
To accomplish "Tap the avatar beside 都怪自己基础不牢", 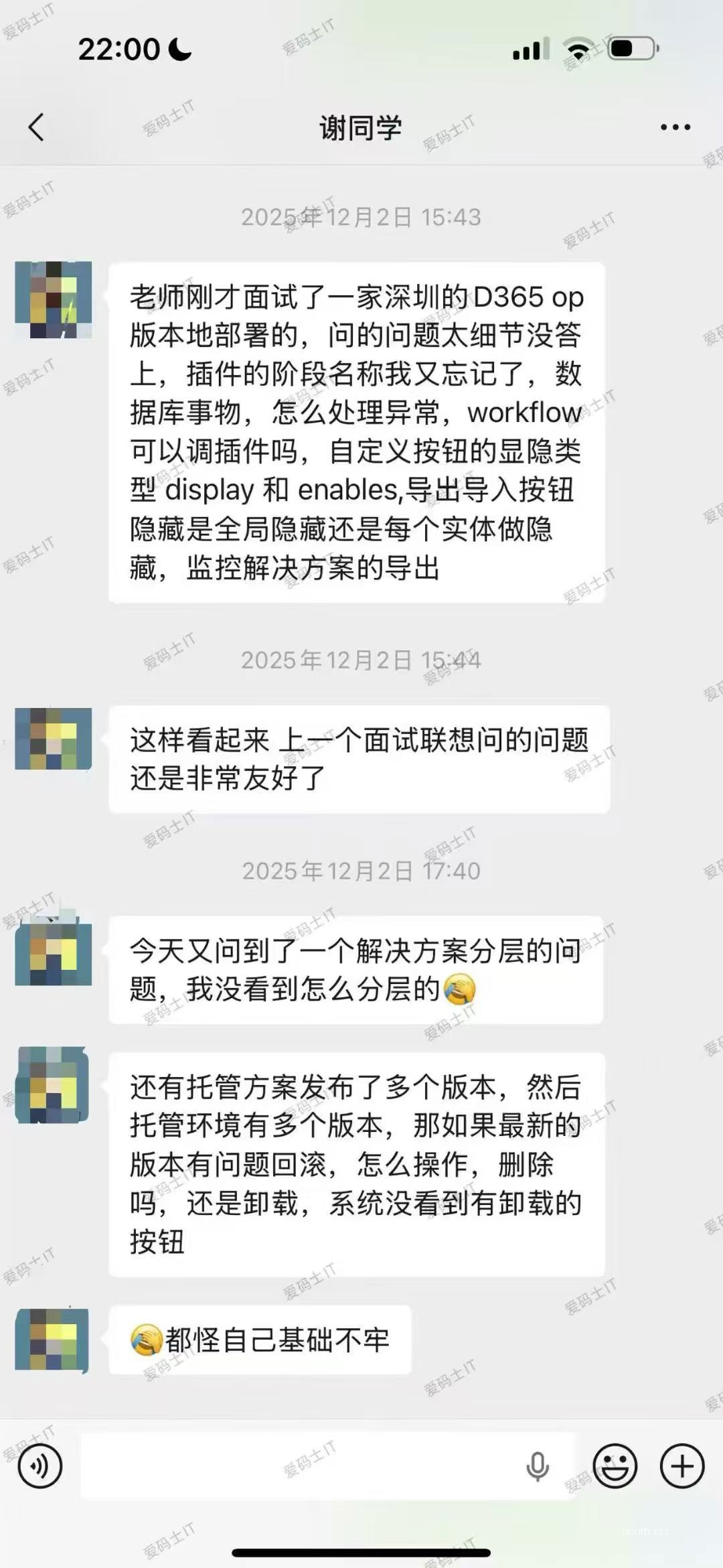I will coord(52,1340).
